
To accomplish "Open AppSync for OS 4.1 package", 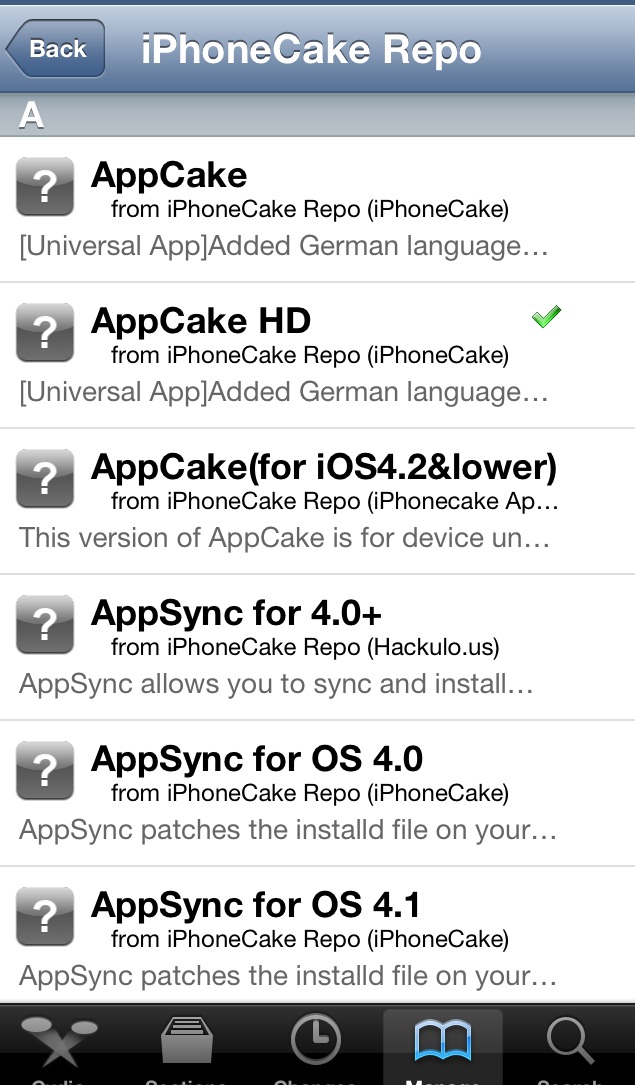I will pos(318,934).
